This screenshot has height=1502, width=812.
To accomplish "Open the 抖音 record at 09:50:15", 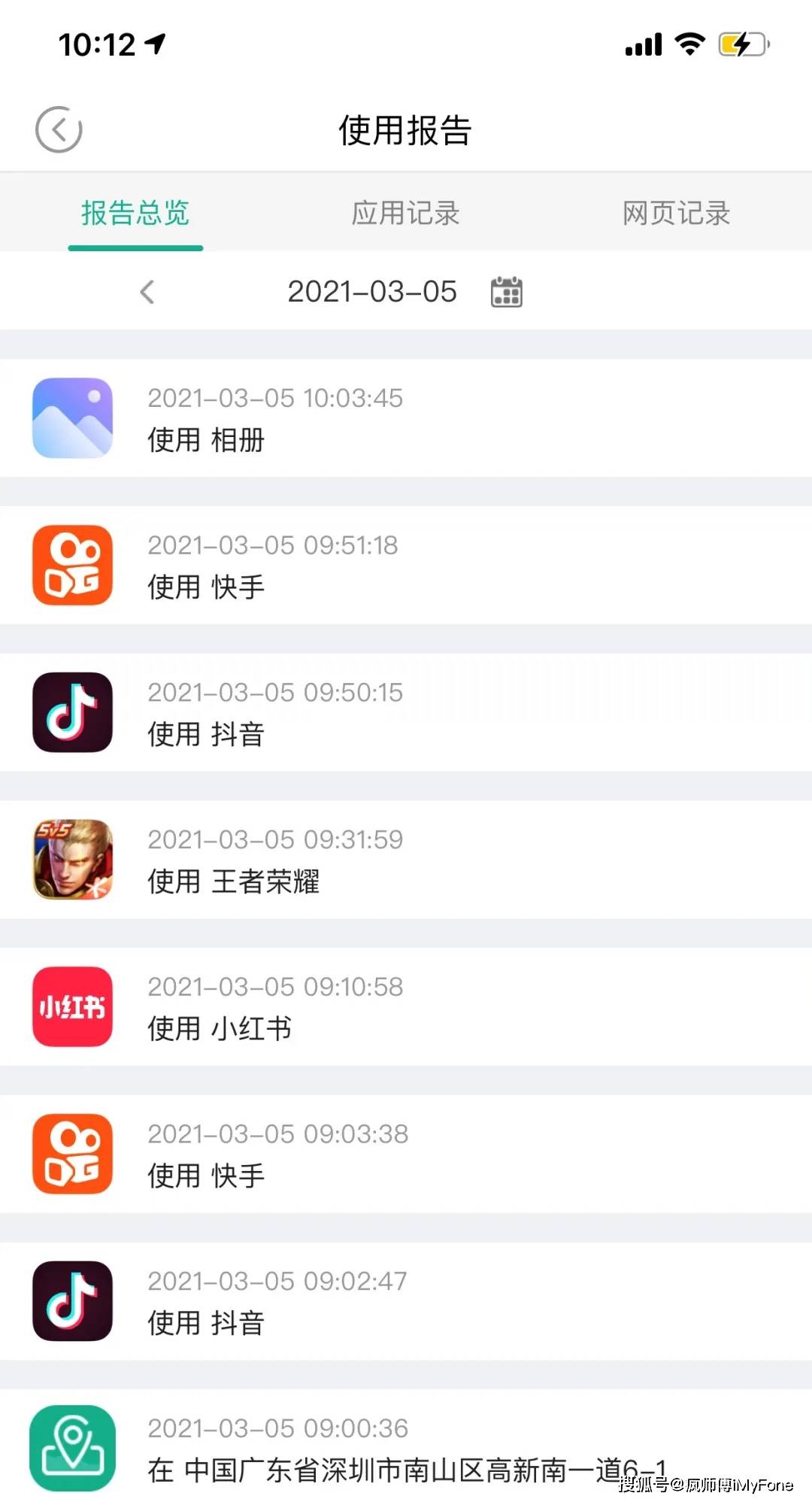I will click(x=406, y=713).
